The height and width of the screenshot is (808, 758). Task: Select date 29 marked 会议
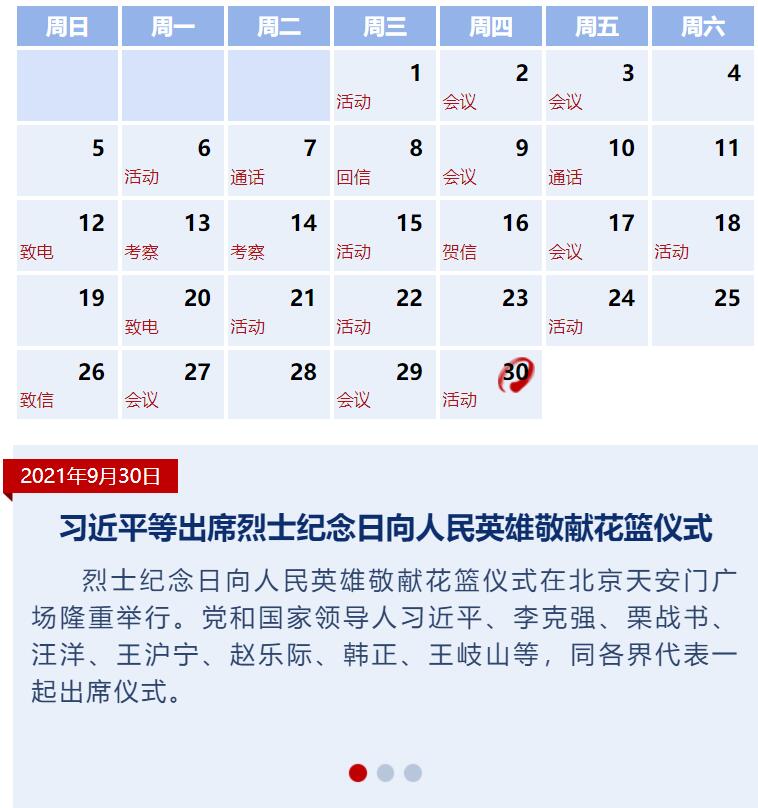(x=385, y=385)
